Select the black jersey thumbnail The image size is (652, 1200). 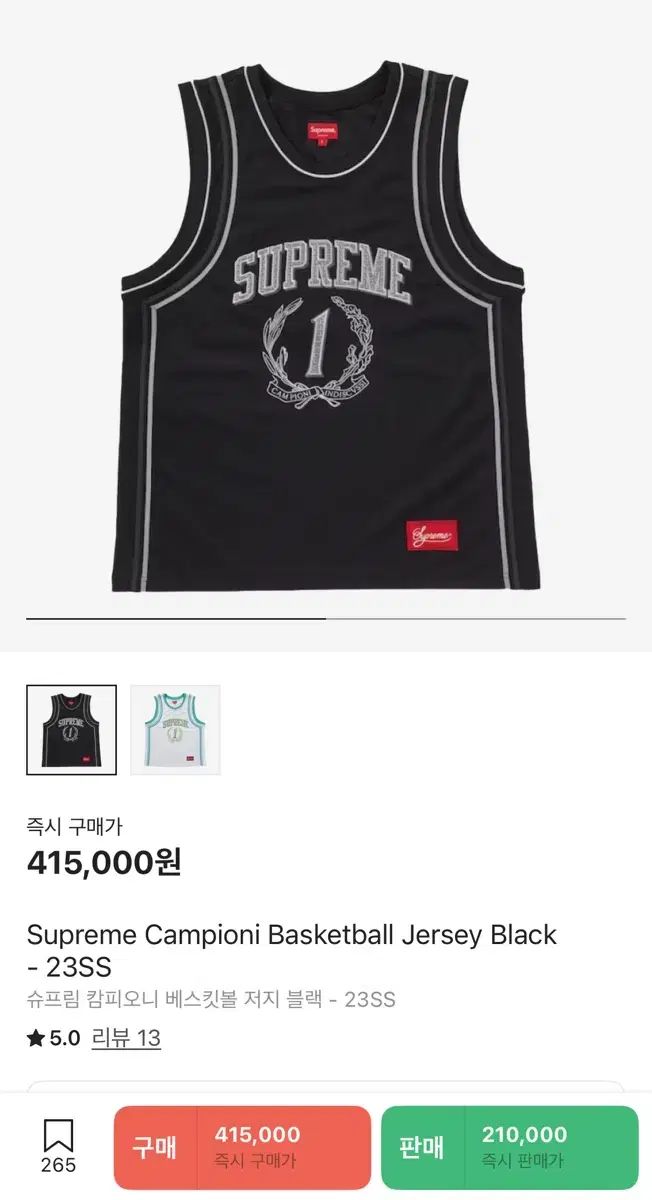click(71, 730)
